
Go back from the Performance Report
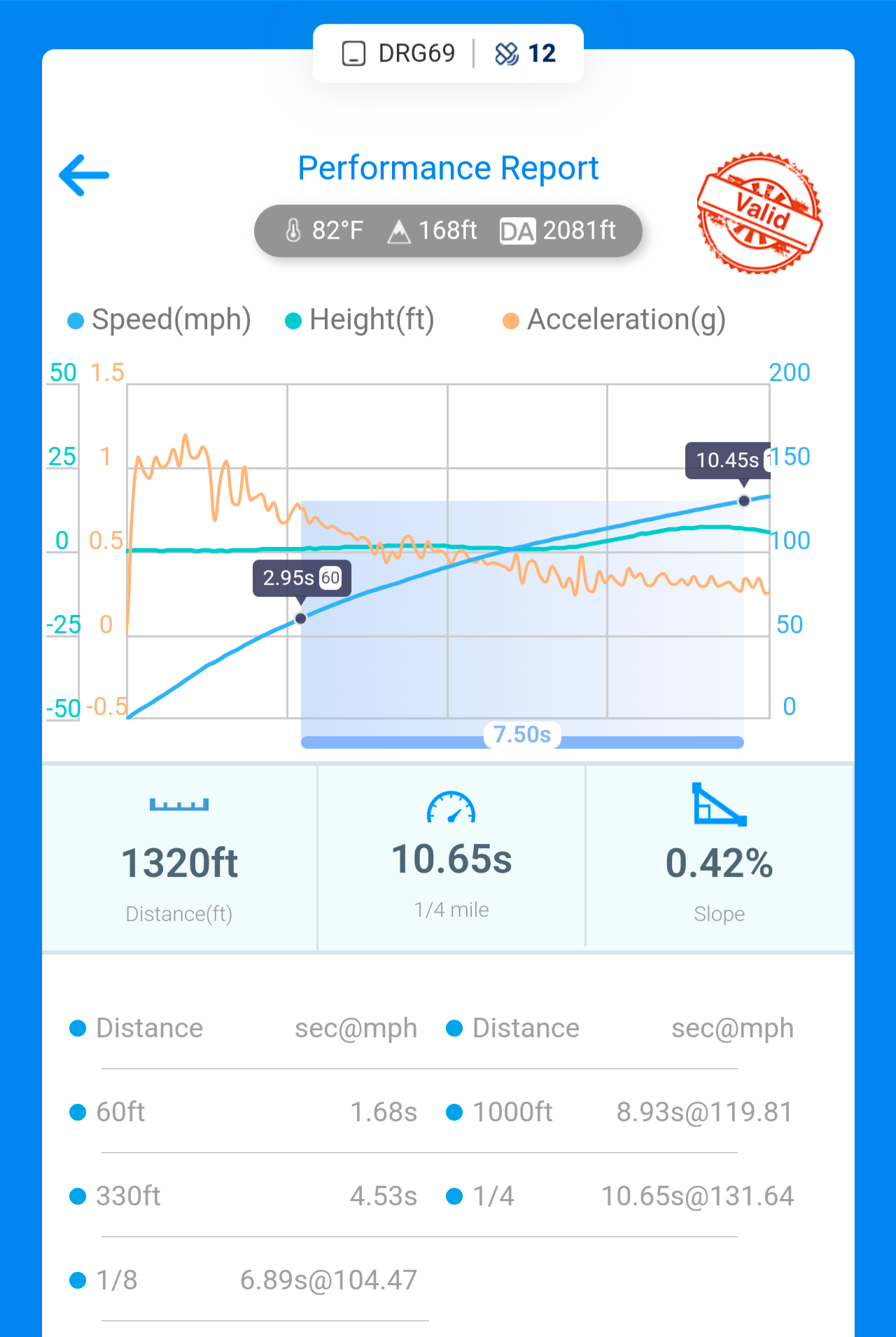pyautogui.click(x=84, y=175)
